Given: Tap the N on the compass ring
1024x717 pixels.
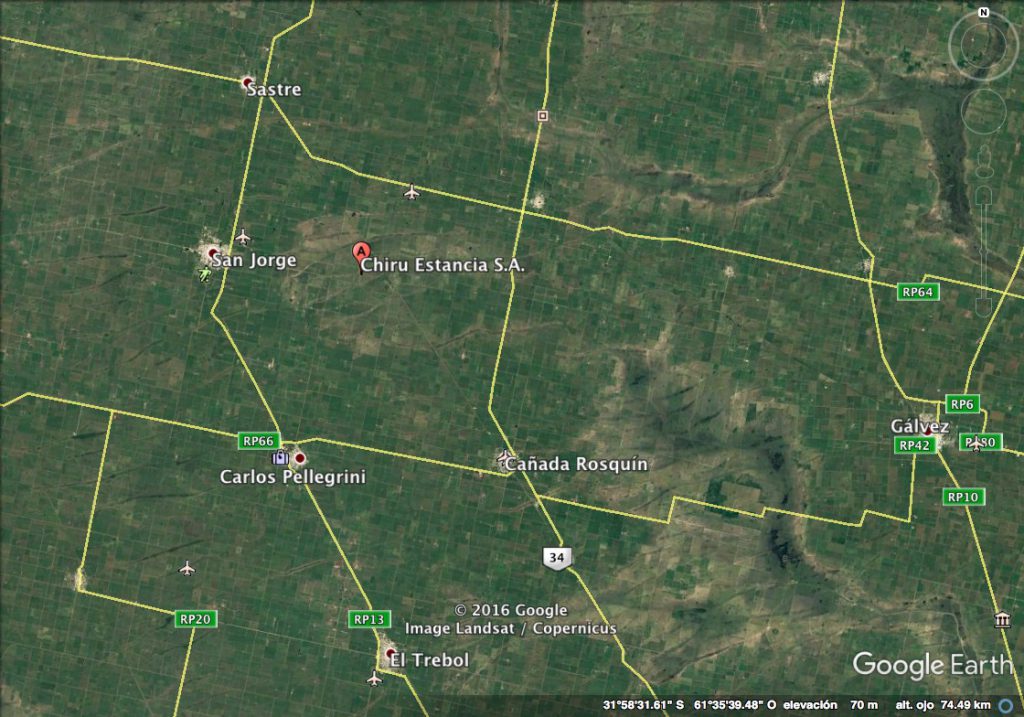Looking at the screenshot, I should 984,13.
